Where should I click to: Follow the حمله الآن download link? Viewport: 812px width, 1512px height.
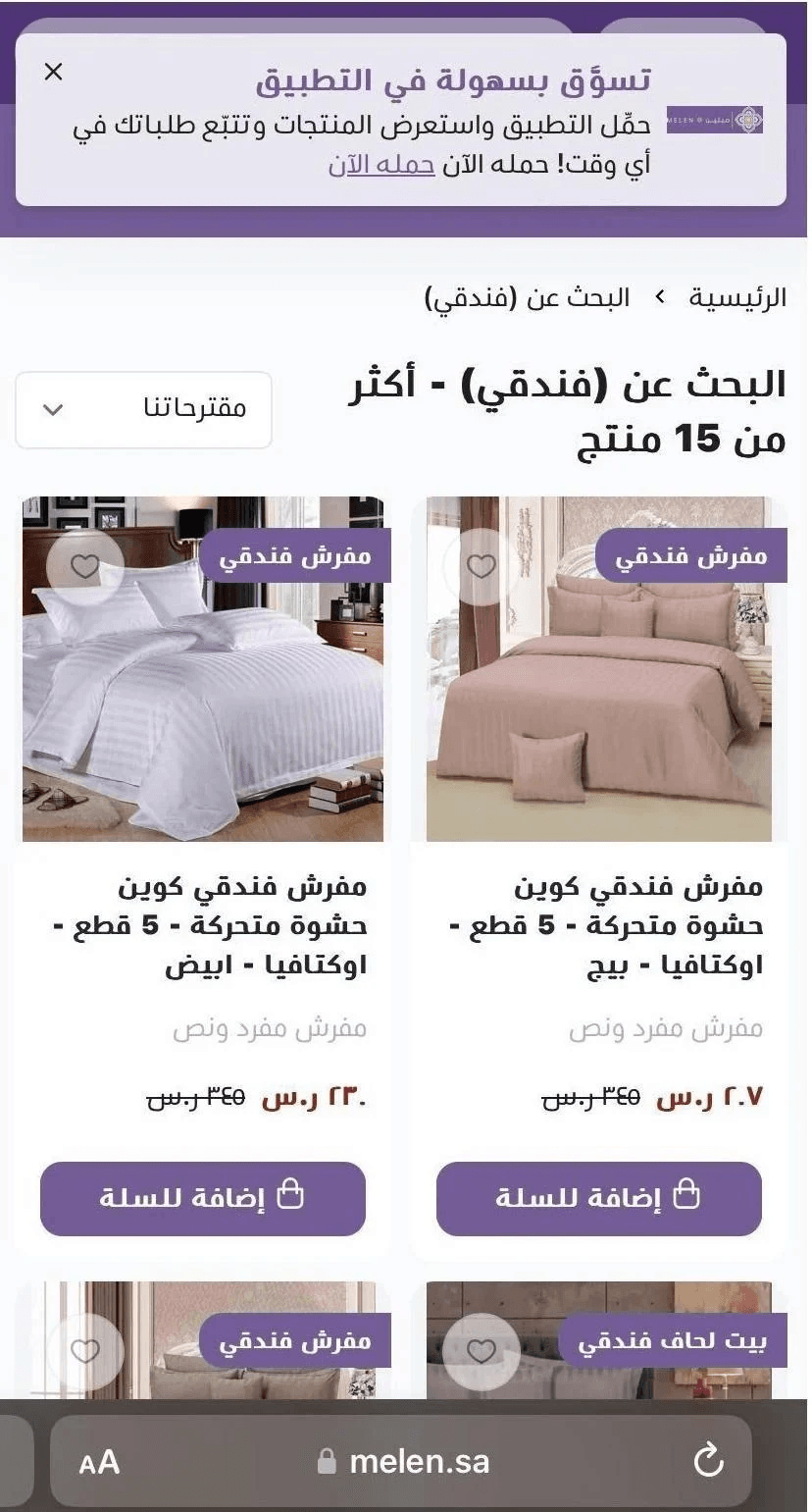(381, 165)
